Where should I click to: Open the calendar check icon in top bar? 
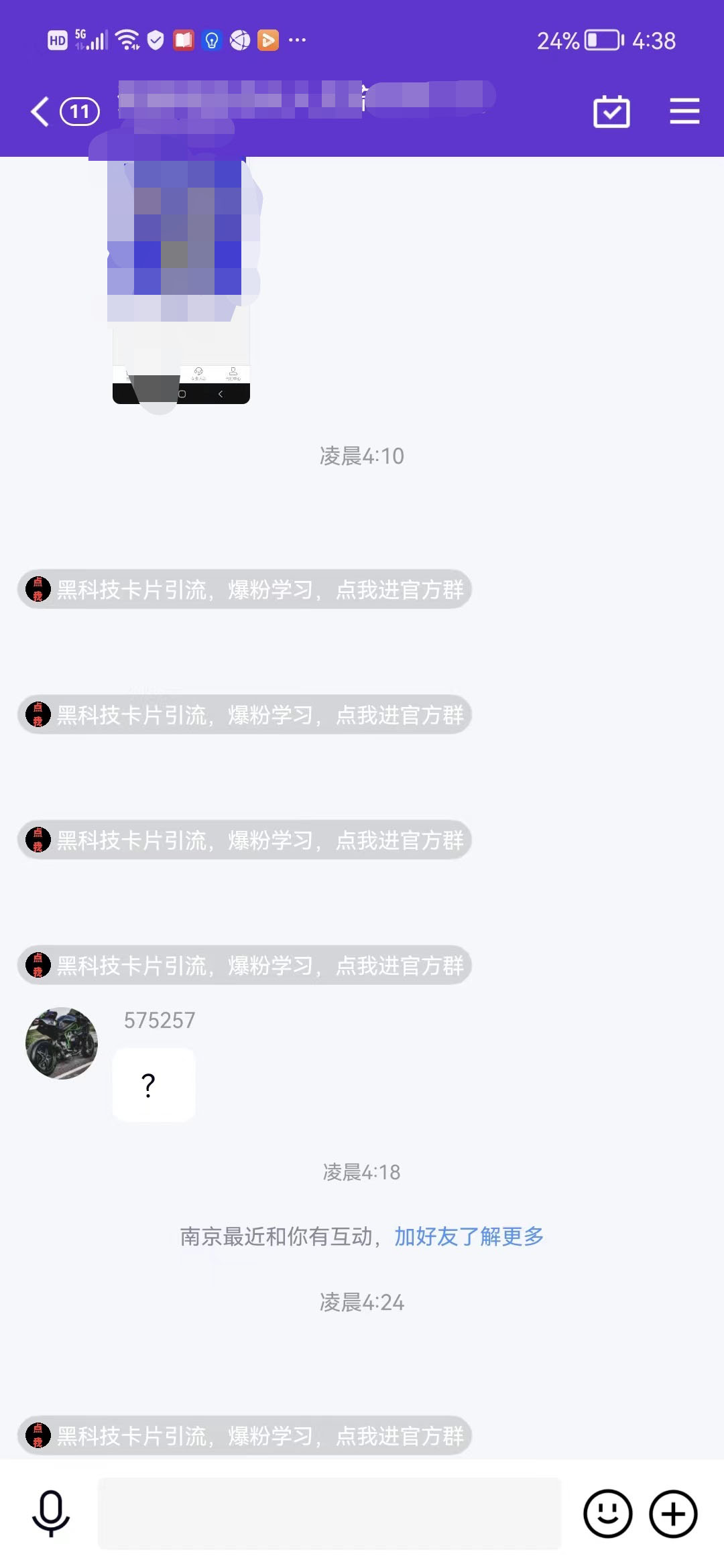[611, 111]
